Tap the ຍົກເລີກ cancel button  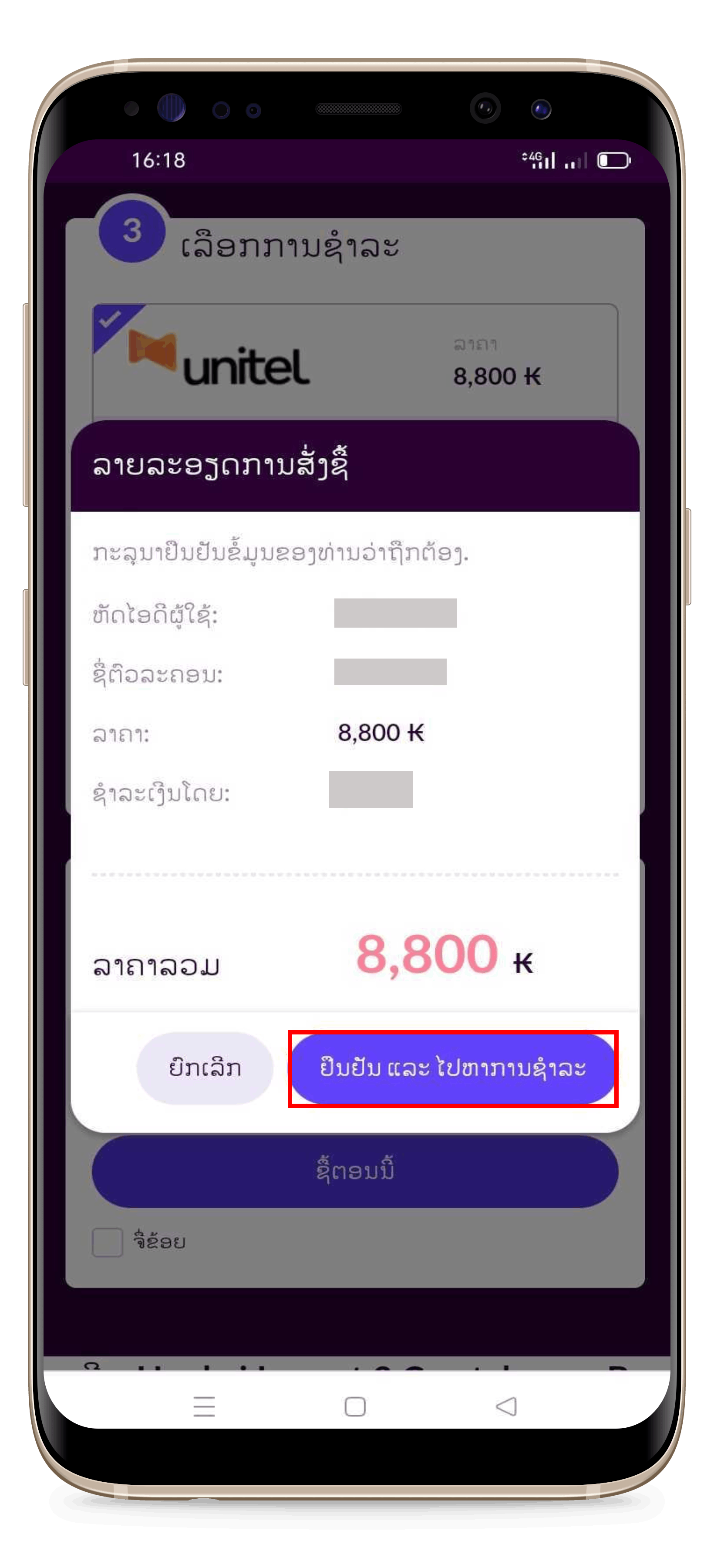point(205,1068)
